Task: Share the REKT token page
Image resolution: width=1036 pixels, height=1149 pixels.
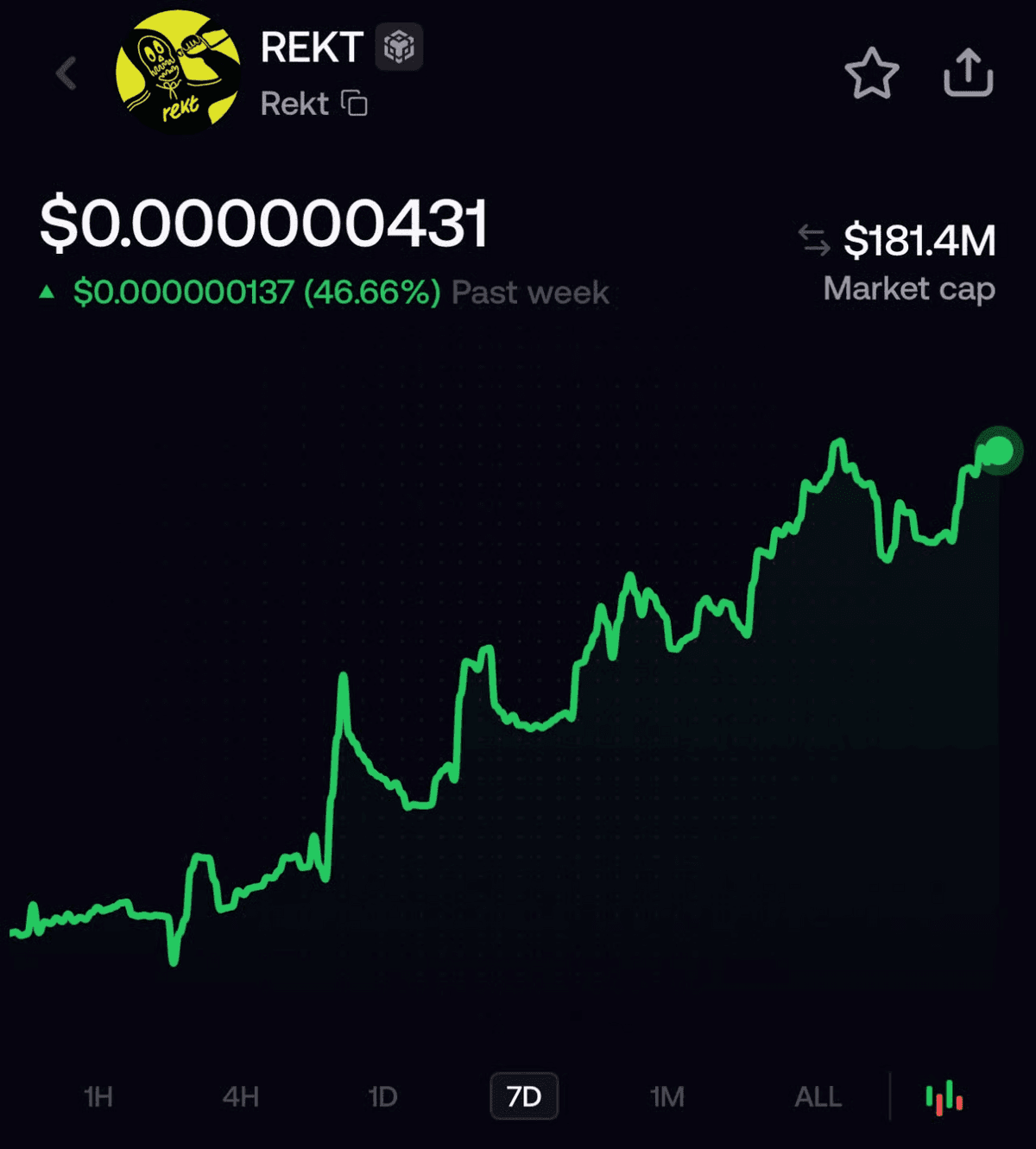Action: coord(968,73)
